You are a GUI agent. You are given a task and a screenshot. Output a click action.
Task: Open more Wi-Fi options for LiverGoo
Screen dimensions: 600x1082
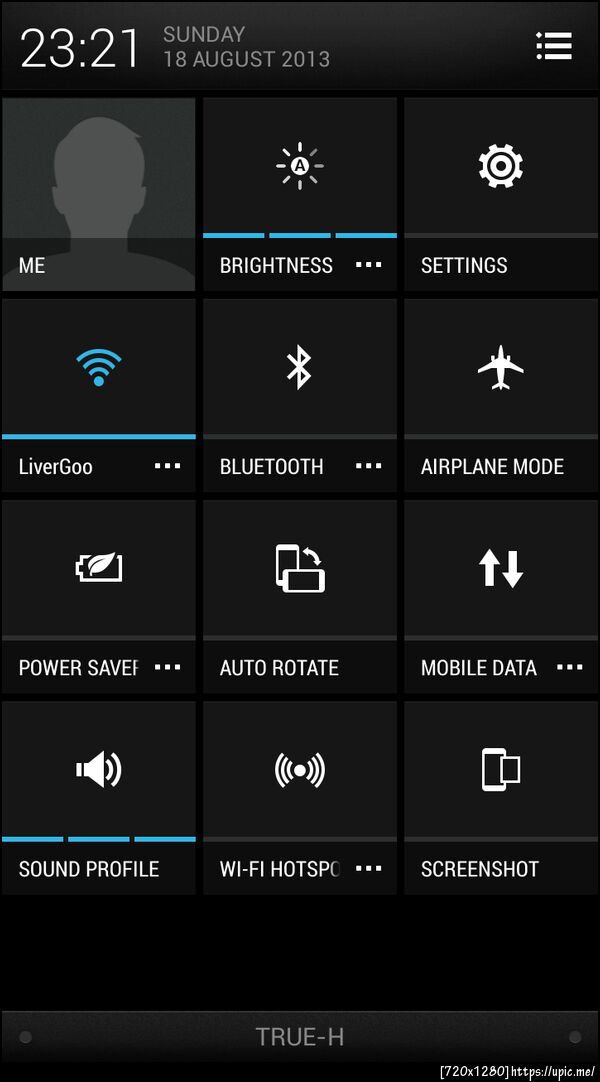(x=168, y=466)
